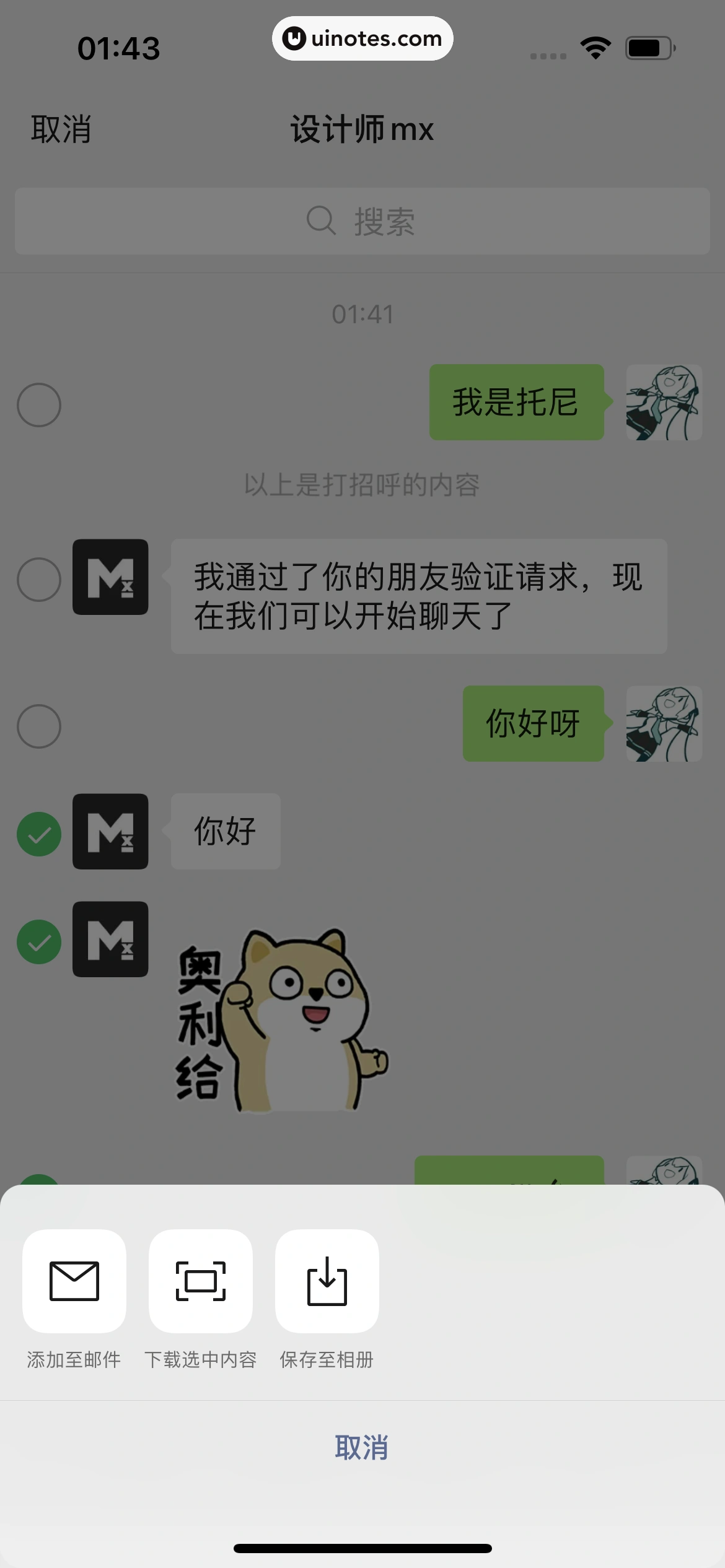Tap the 我是托尼 green message bubble
This screenshot has height=1568, width=725.
[x=516, y=404]
